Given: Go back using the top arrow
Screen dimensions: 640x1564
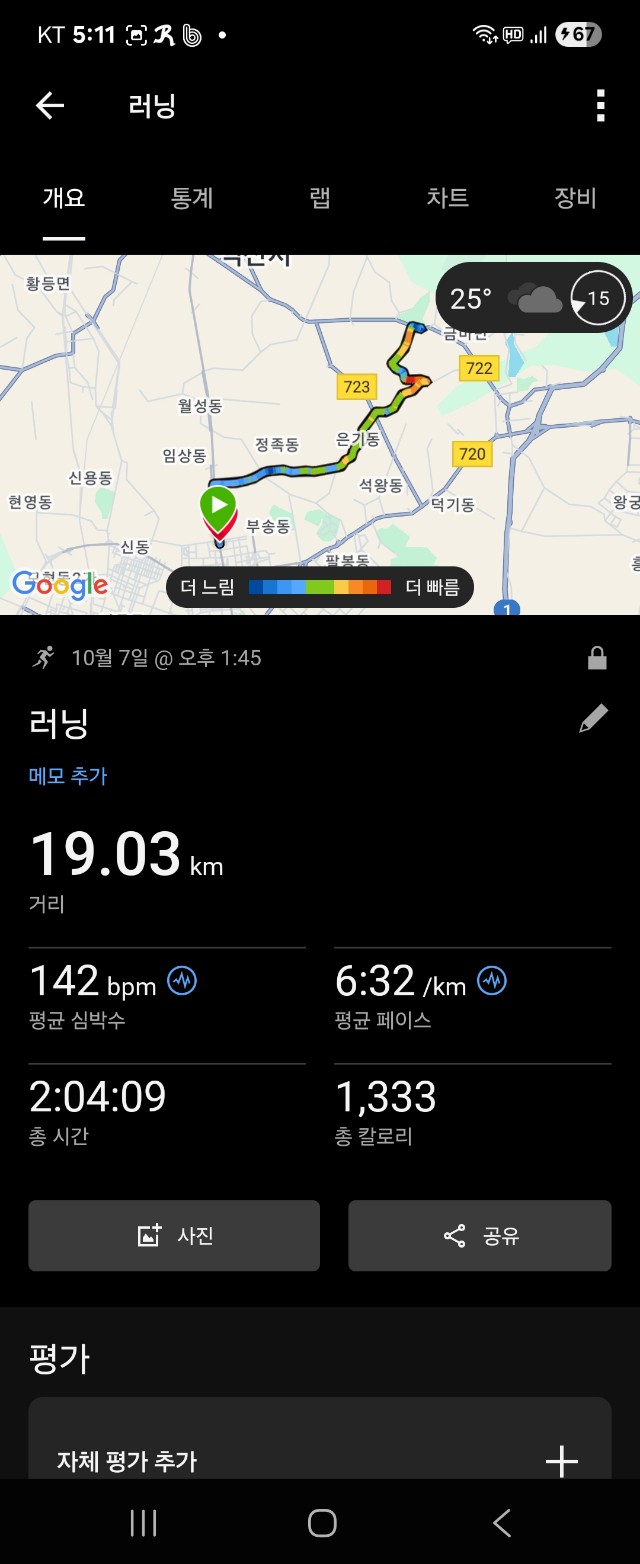Looking at the screenshot, I should 49,106.
